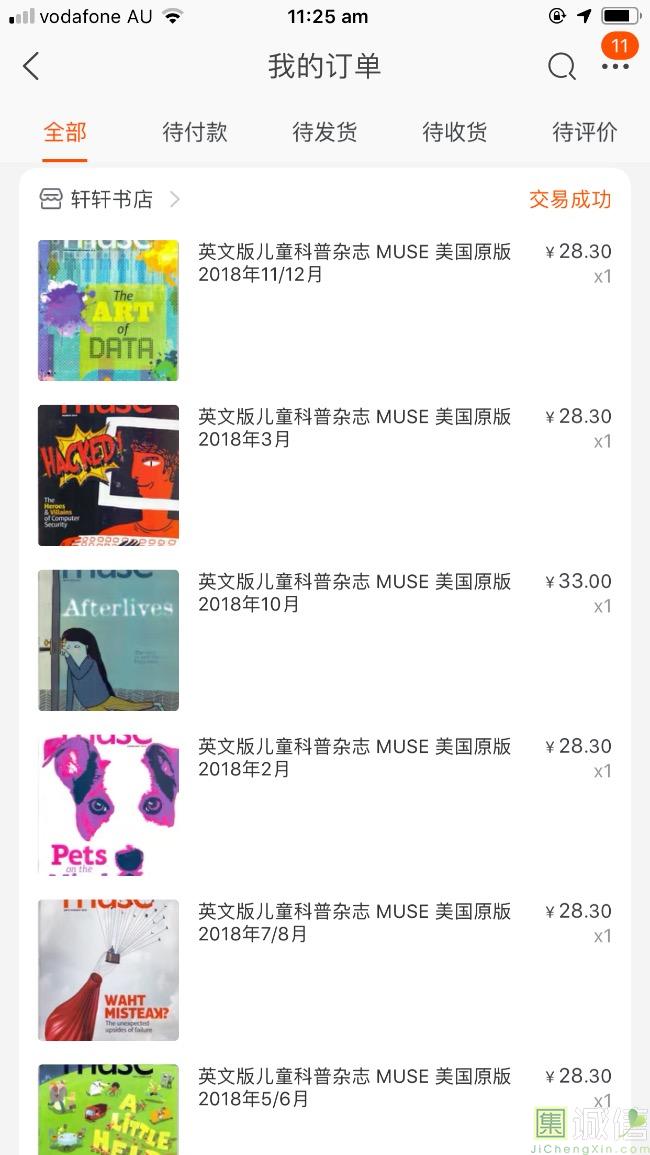Switch to the 待评价 tab
The height and width of the screenshot is (1155, 650).
[x=585, y=132]
